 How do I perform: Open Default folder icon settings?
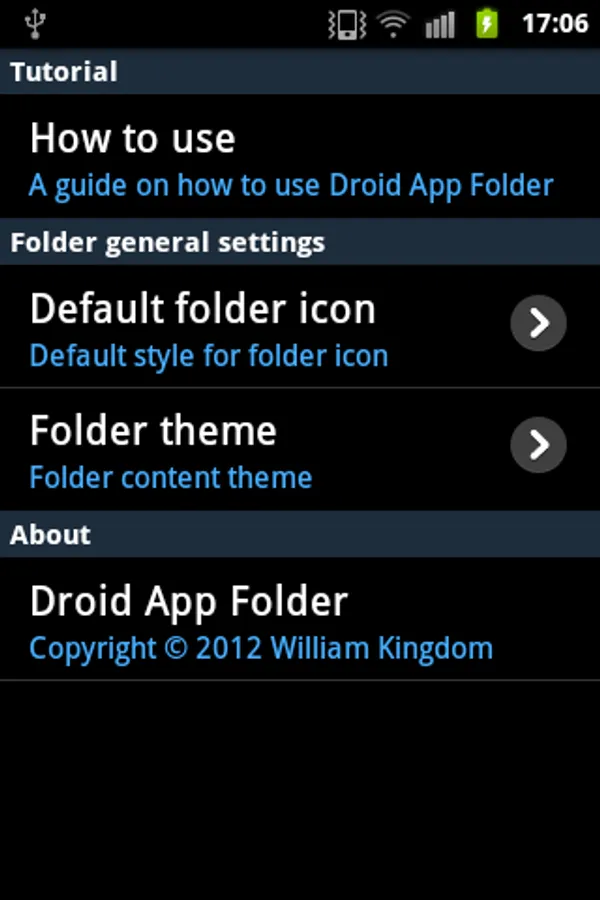[290, 326]
